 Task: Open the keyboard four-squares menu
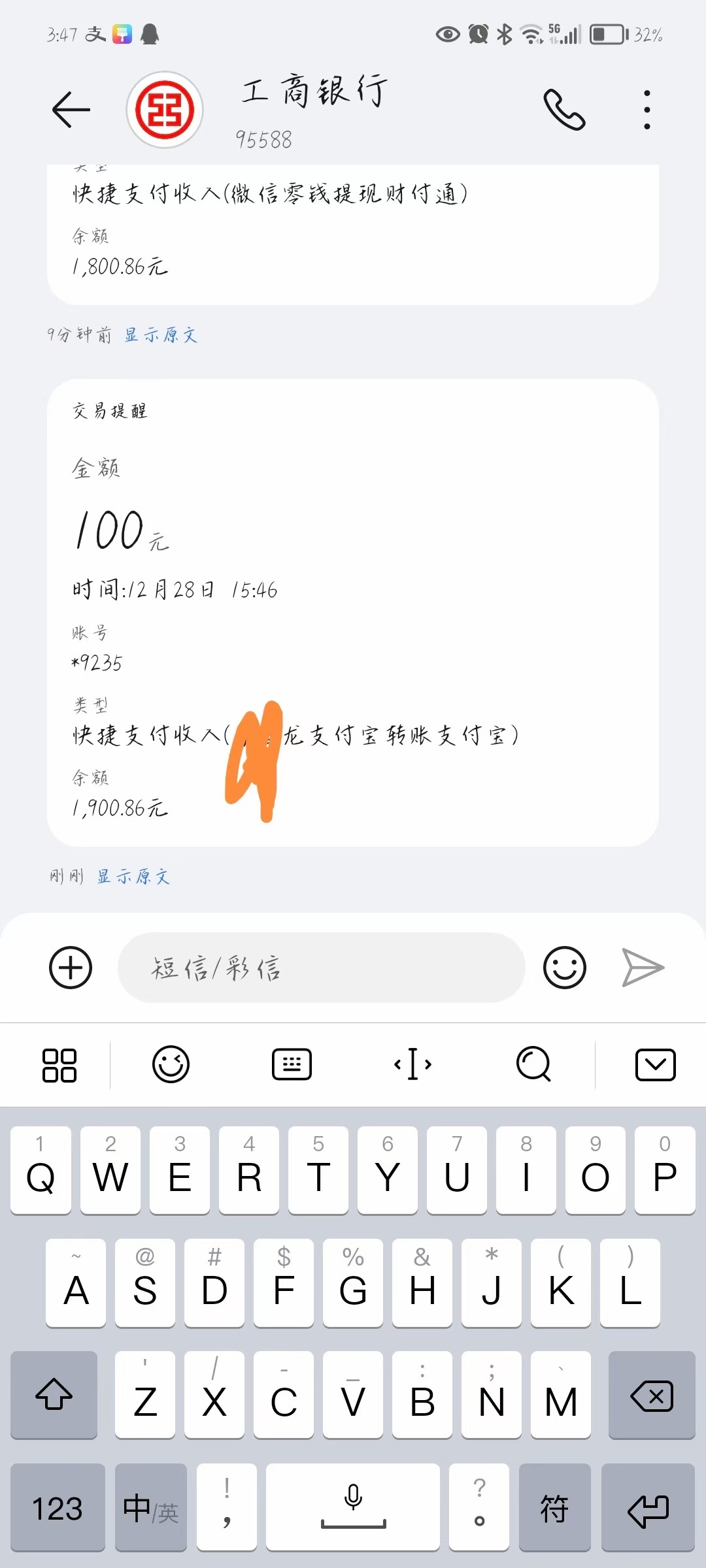[59, 1065]
